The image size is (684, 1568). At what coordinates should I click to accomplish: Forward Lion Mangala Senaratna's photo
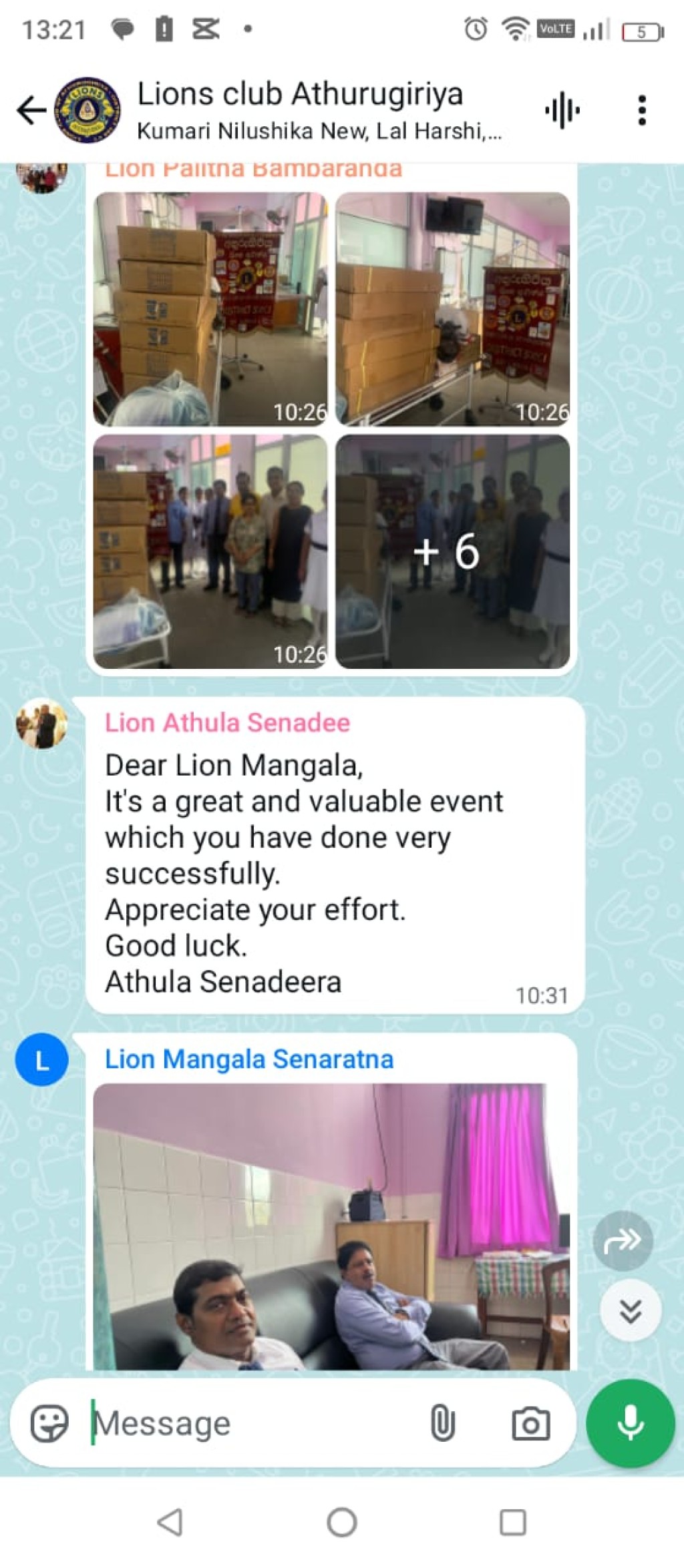tap(623, 1241)
